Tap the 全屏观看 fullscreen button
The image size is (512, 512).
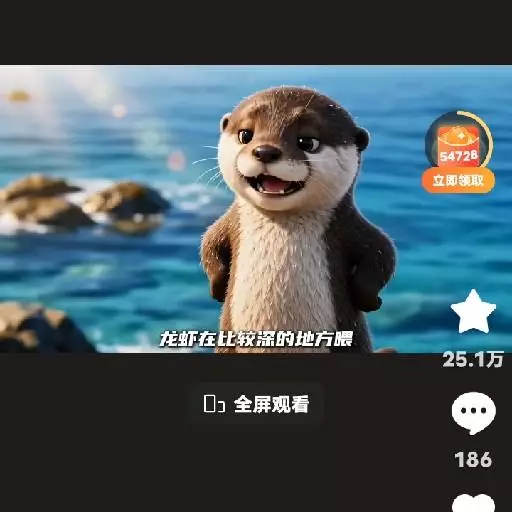(x=256, y=404)
